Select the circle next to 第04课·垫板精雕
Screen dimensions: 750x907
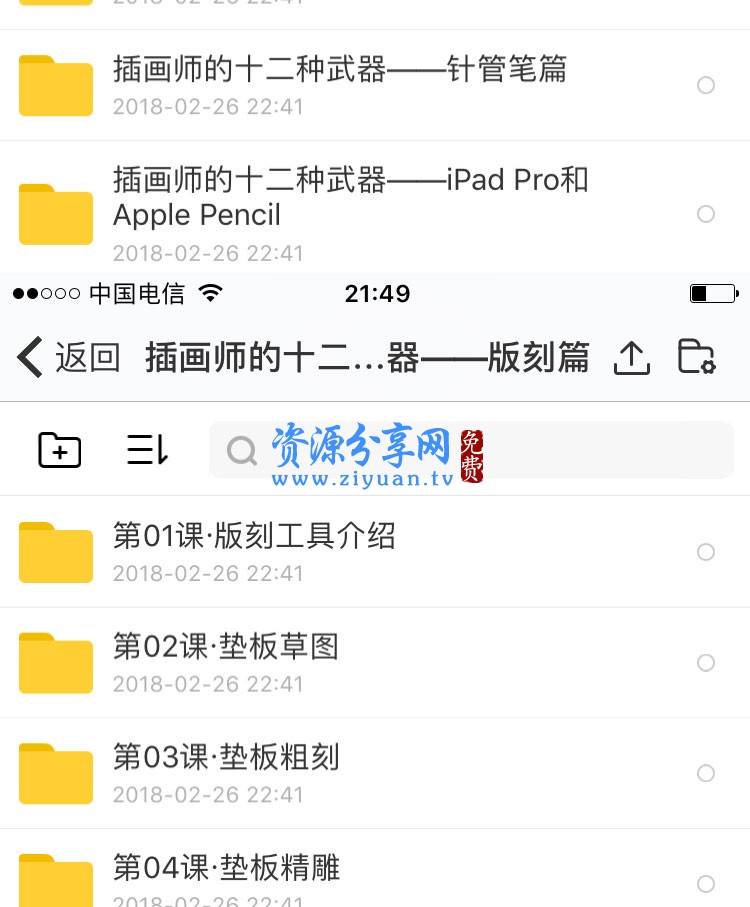[706, 884]
